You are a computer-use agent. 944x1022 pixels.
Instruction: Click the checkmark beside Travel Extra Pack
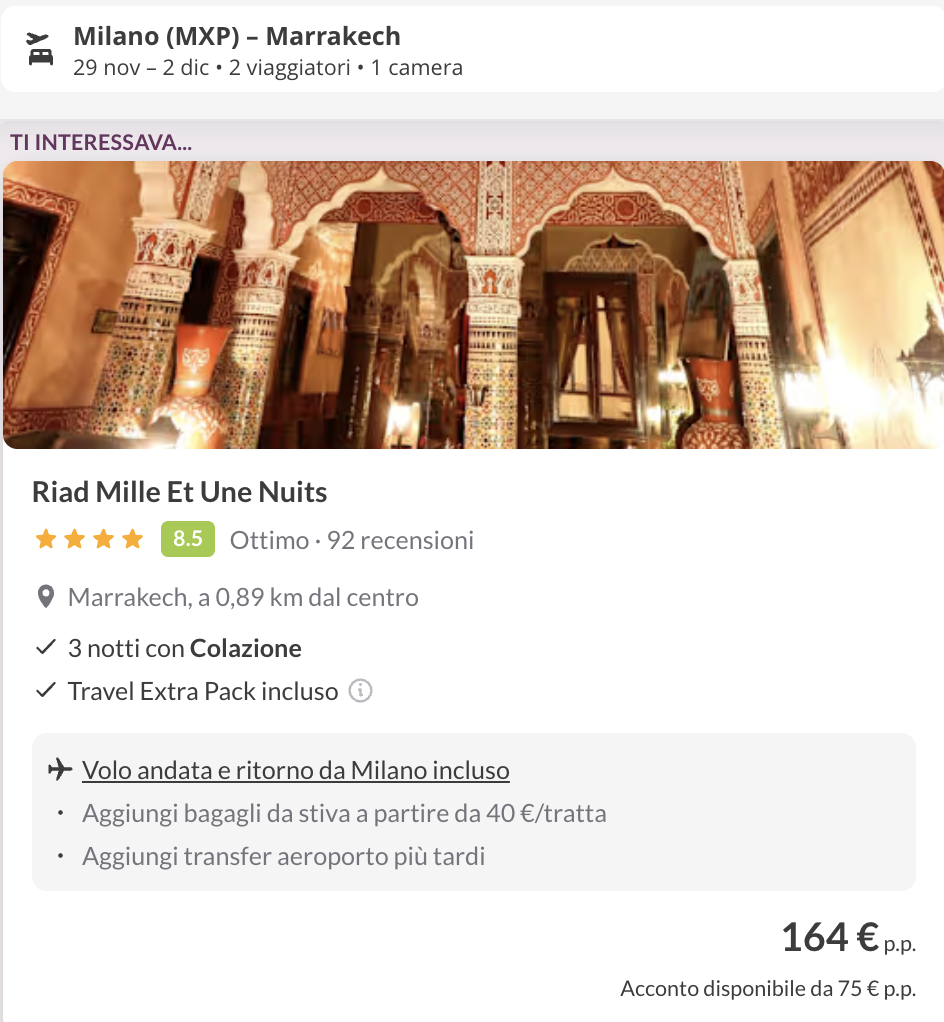point(44,690)
